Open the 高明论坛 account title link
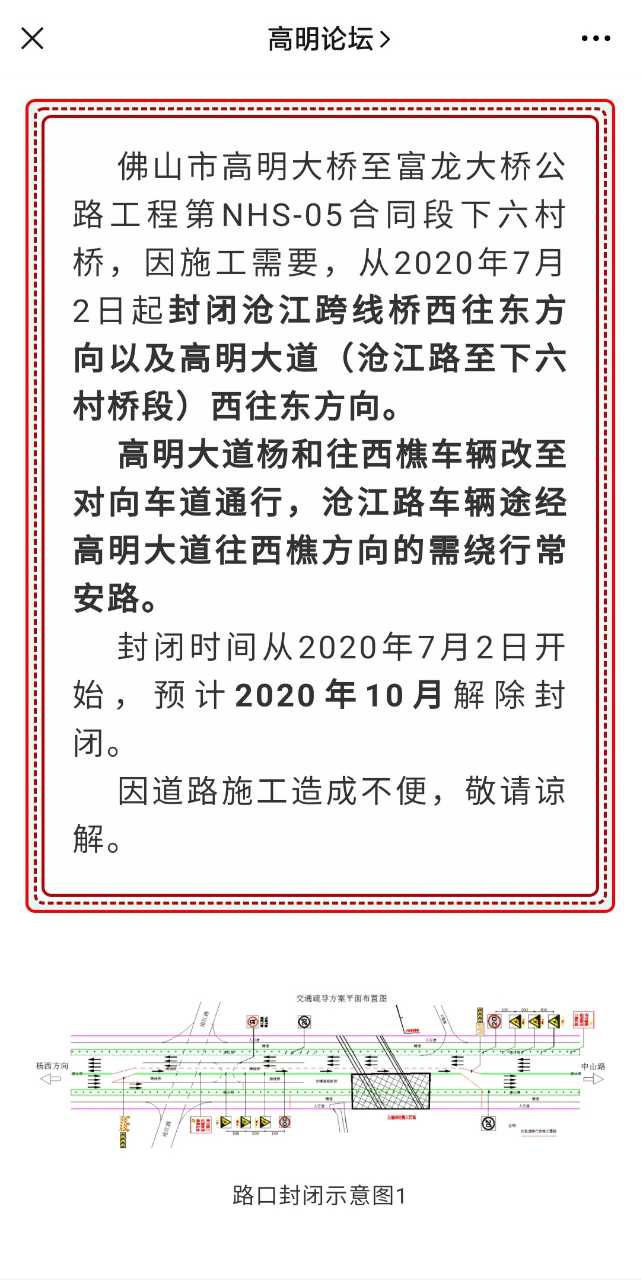This screenshot has width=641, height=1280. tap(328, 39)
